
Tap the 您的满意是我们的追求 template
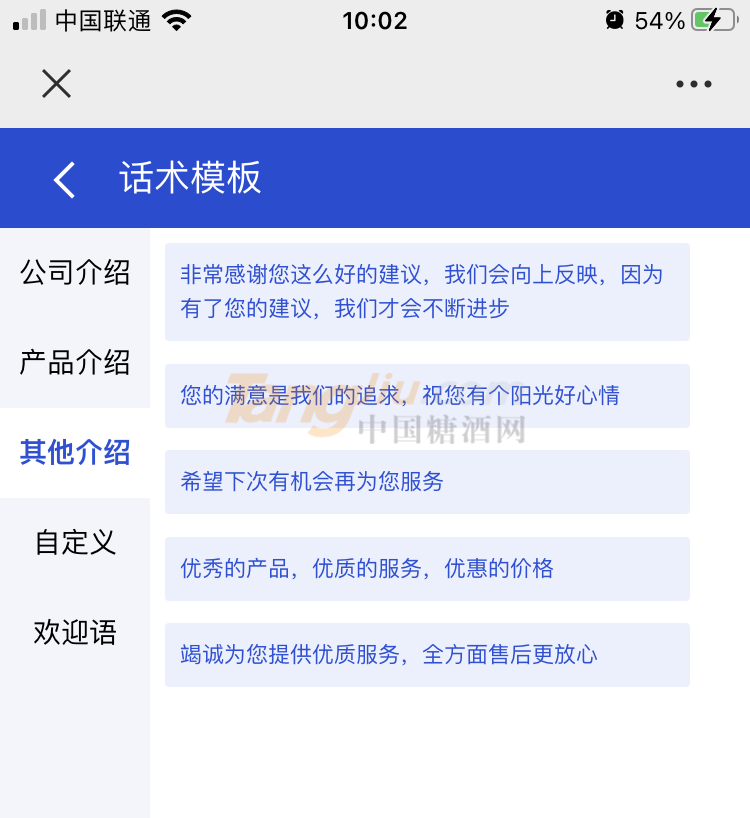[x=427, y=396]
